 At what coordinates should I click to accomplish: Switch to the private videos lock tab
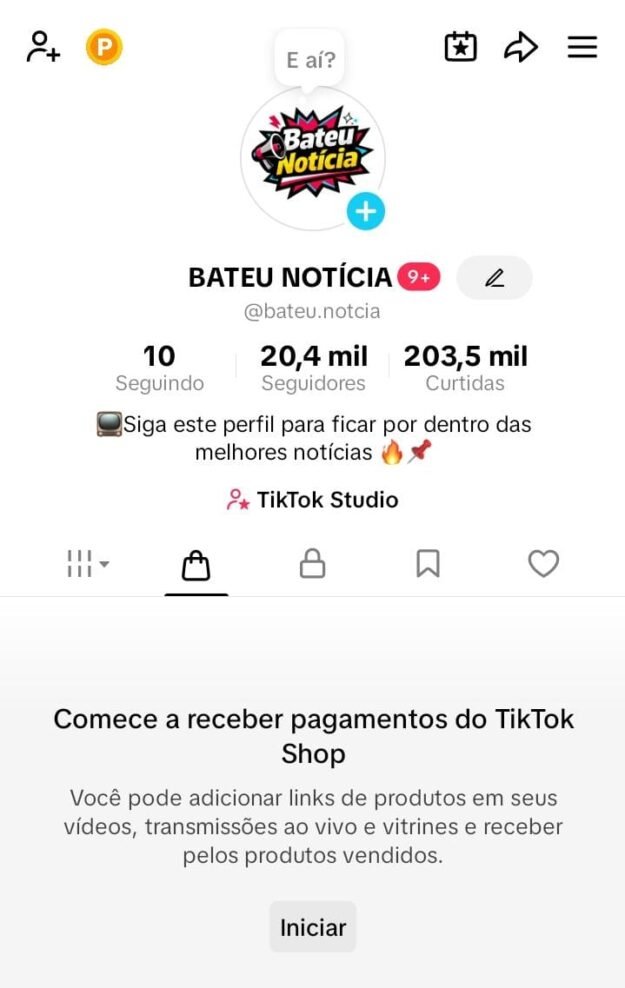click(x=313, y=565)
